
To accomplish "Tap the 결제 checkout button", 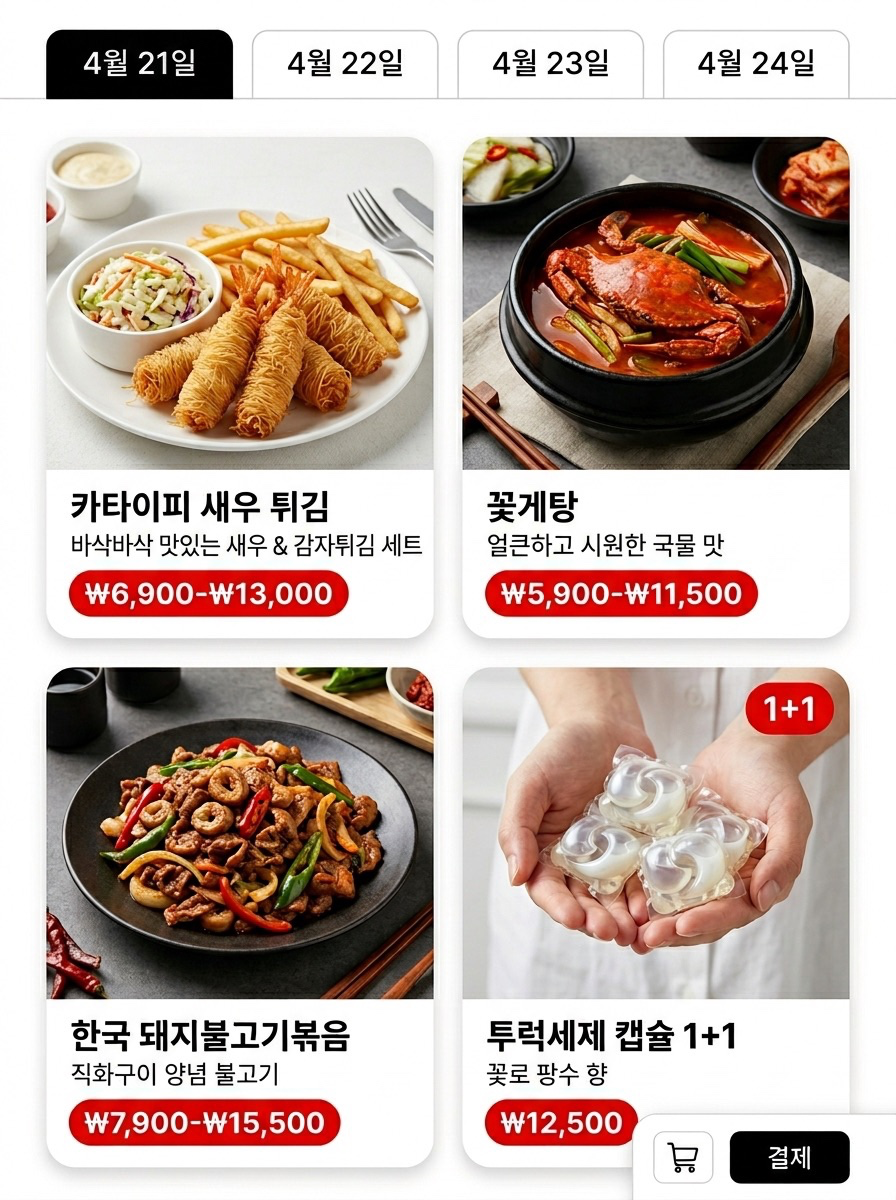I will 789,1158.
